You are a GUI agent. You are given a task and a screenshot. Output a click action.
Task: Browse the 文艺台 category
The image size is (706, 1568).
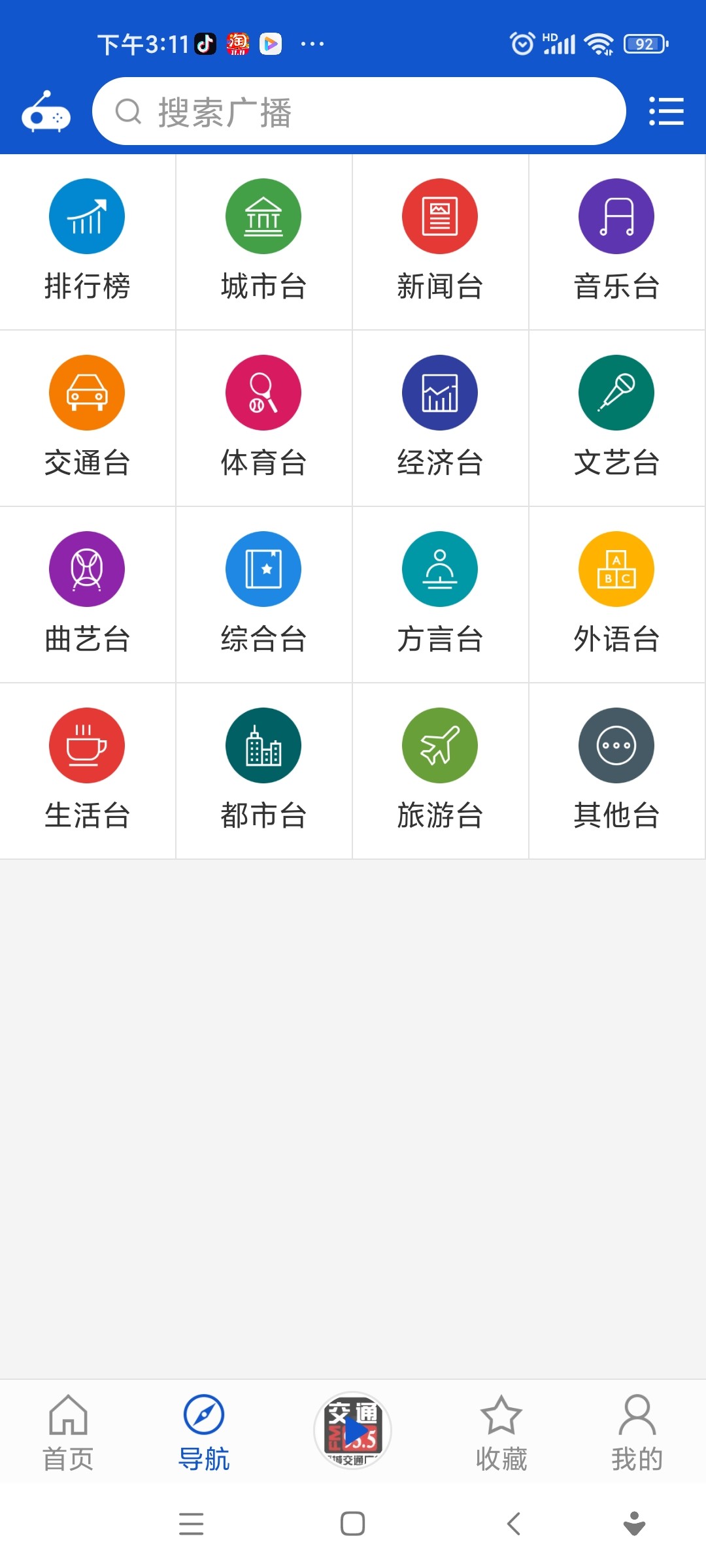tap(617, 418)
